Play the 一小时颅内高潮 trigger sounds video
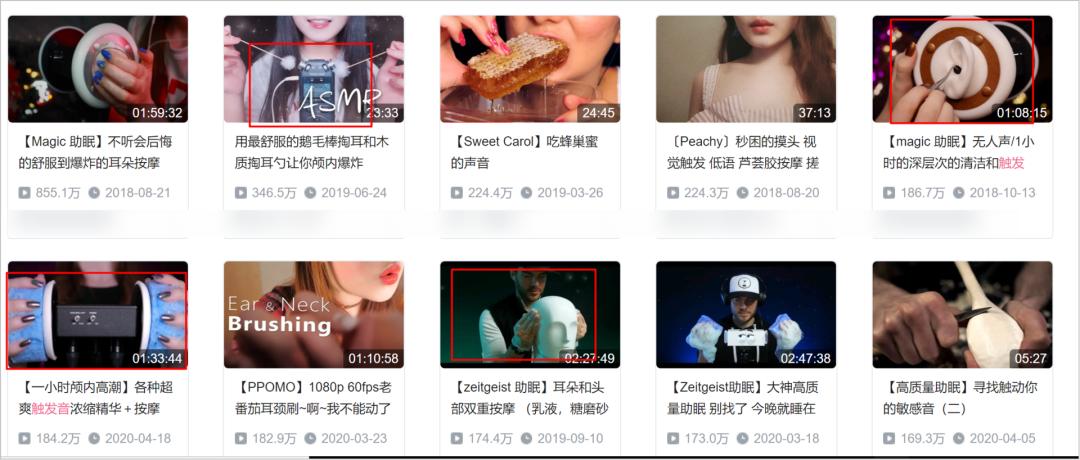This screenshot has height=460, width=1080. pos(97,315)
